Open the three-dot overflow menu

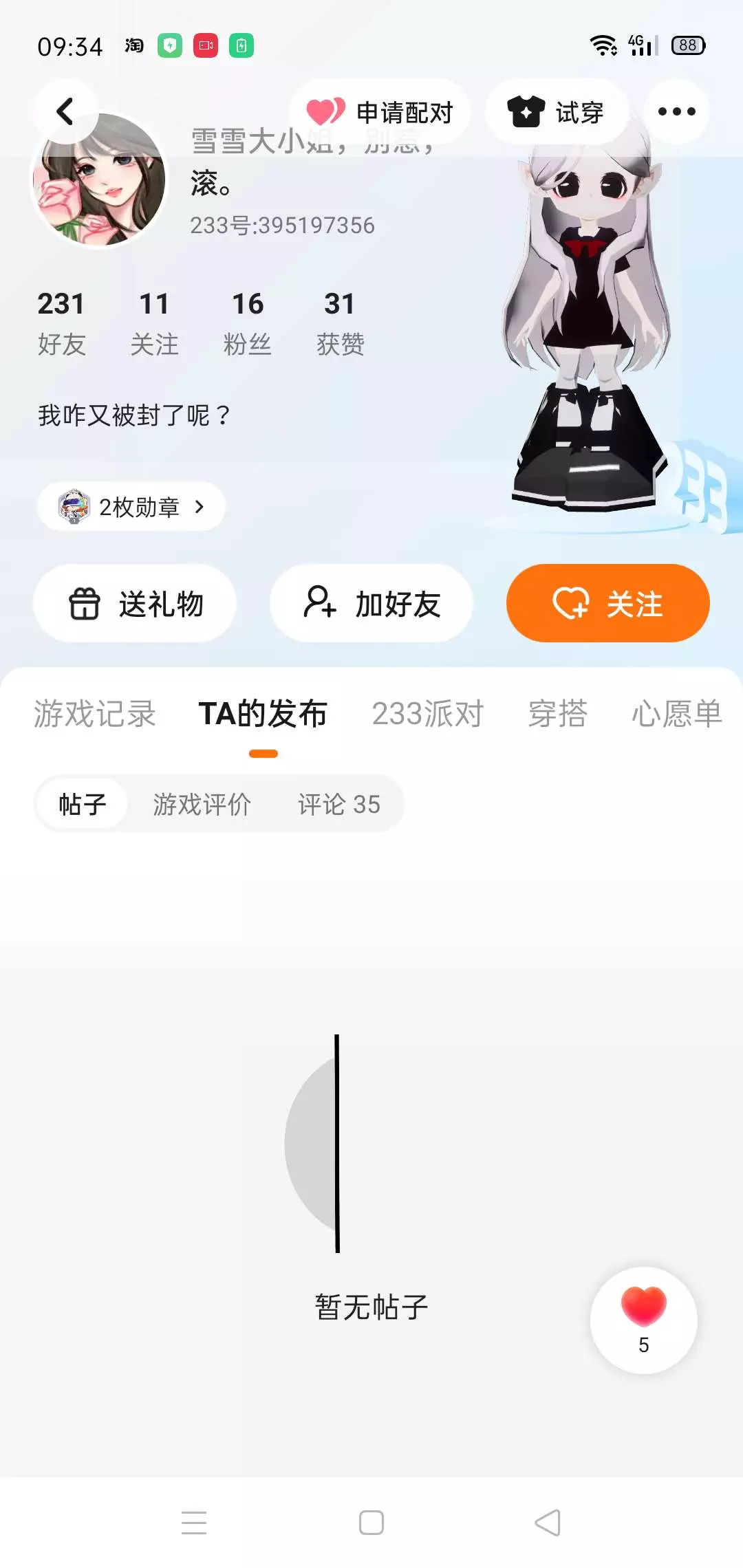[x=676, y=111]
